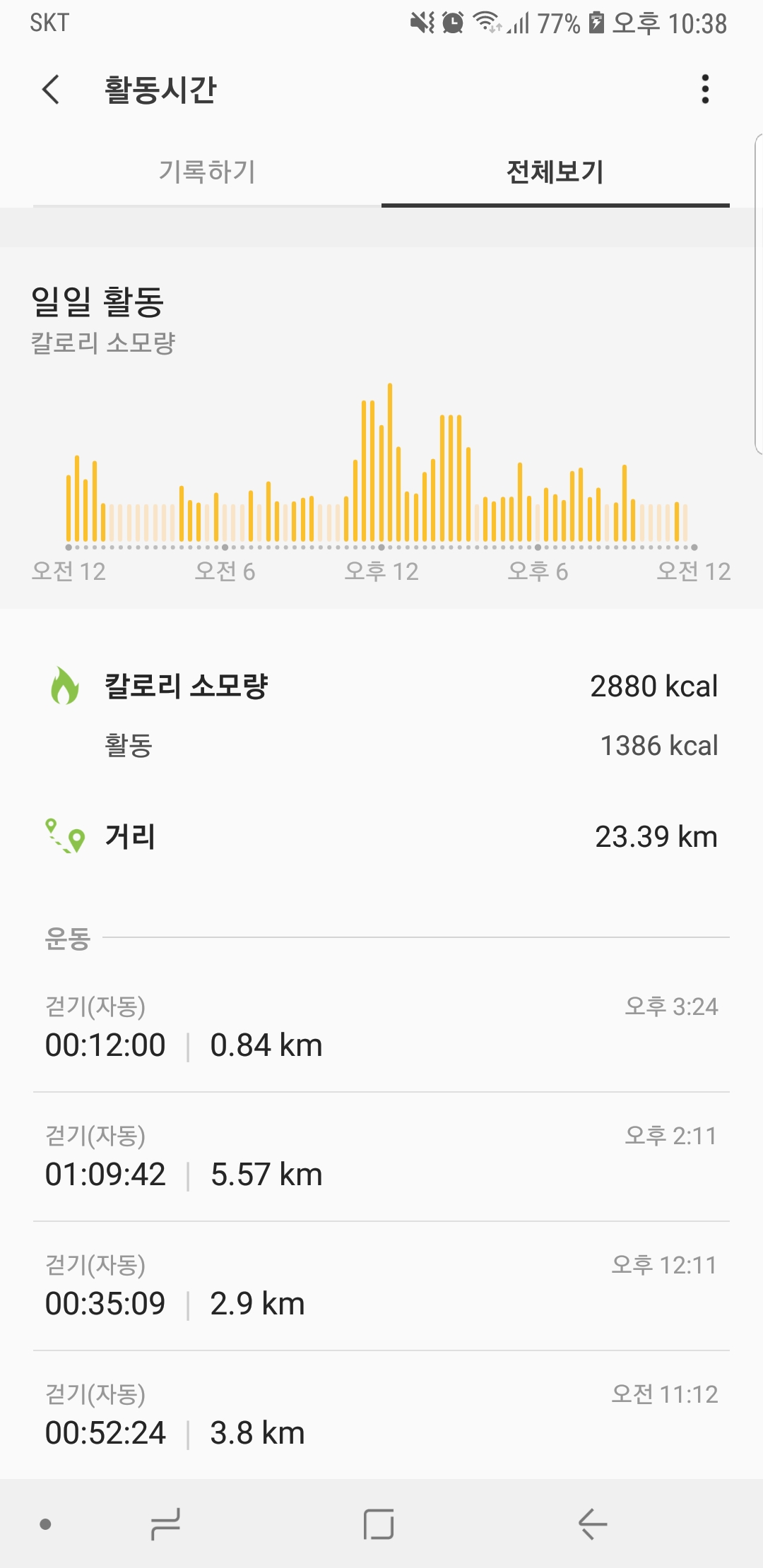
Task: Select the 전체보기 tab
Action: [555, 172]
